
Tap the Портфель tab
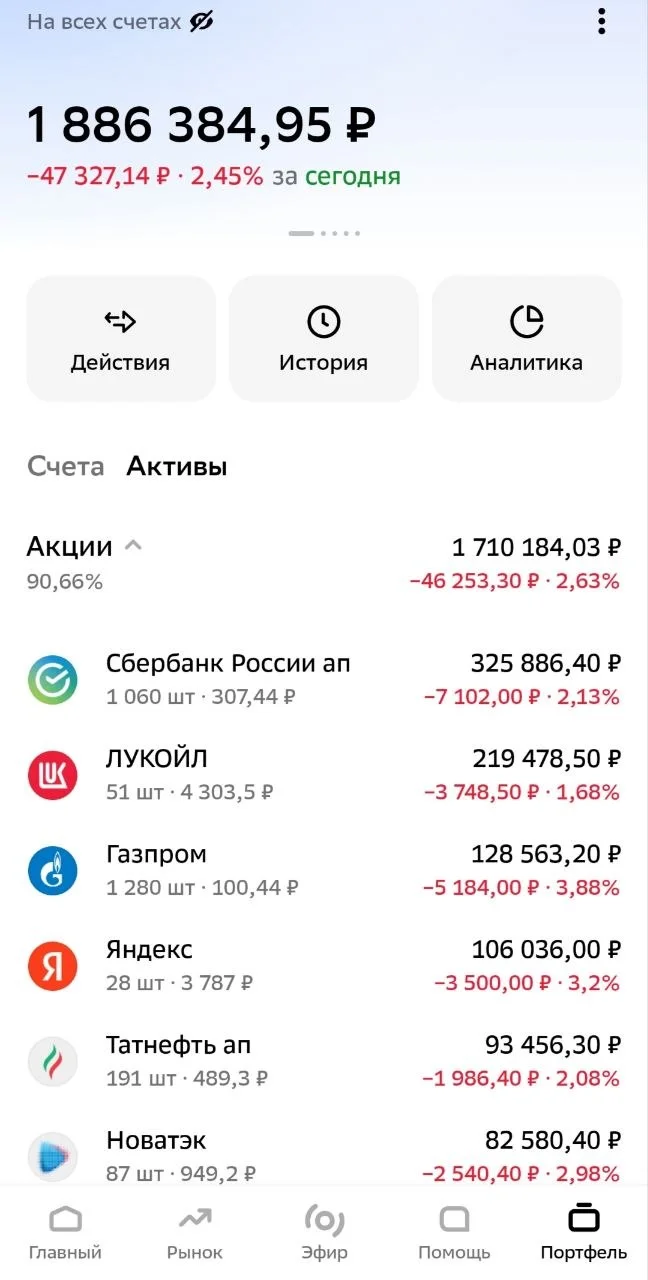point(584,1232)
